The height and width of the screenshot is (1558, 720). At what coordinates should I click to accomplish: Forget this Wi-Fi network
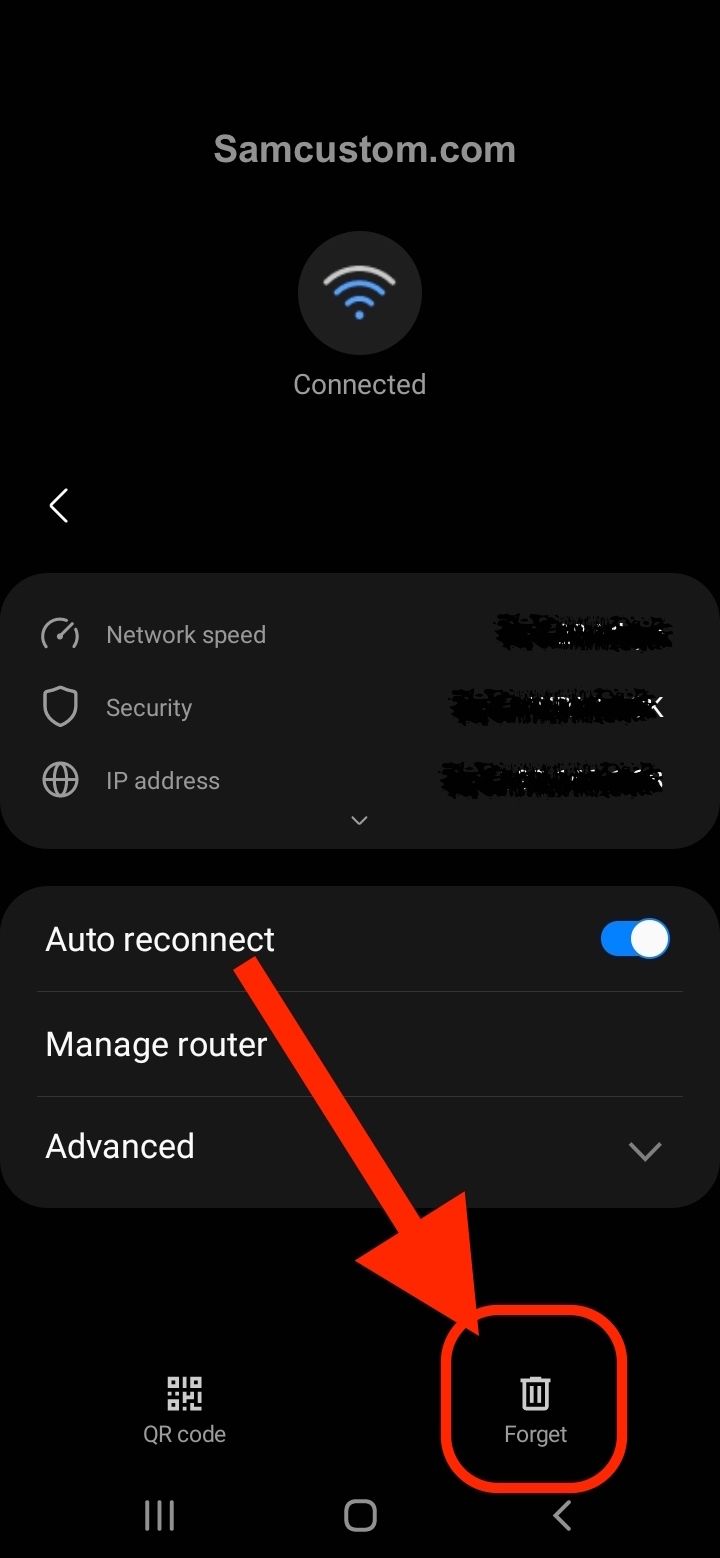tap(535, 1410)
